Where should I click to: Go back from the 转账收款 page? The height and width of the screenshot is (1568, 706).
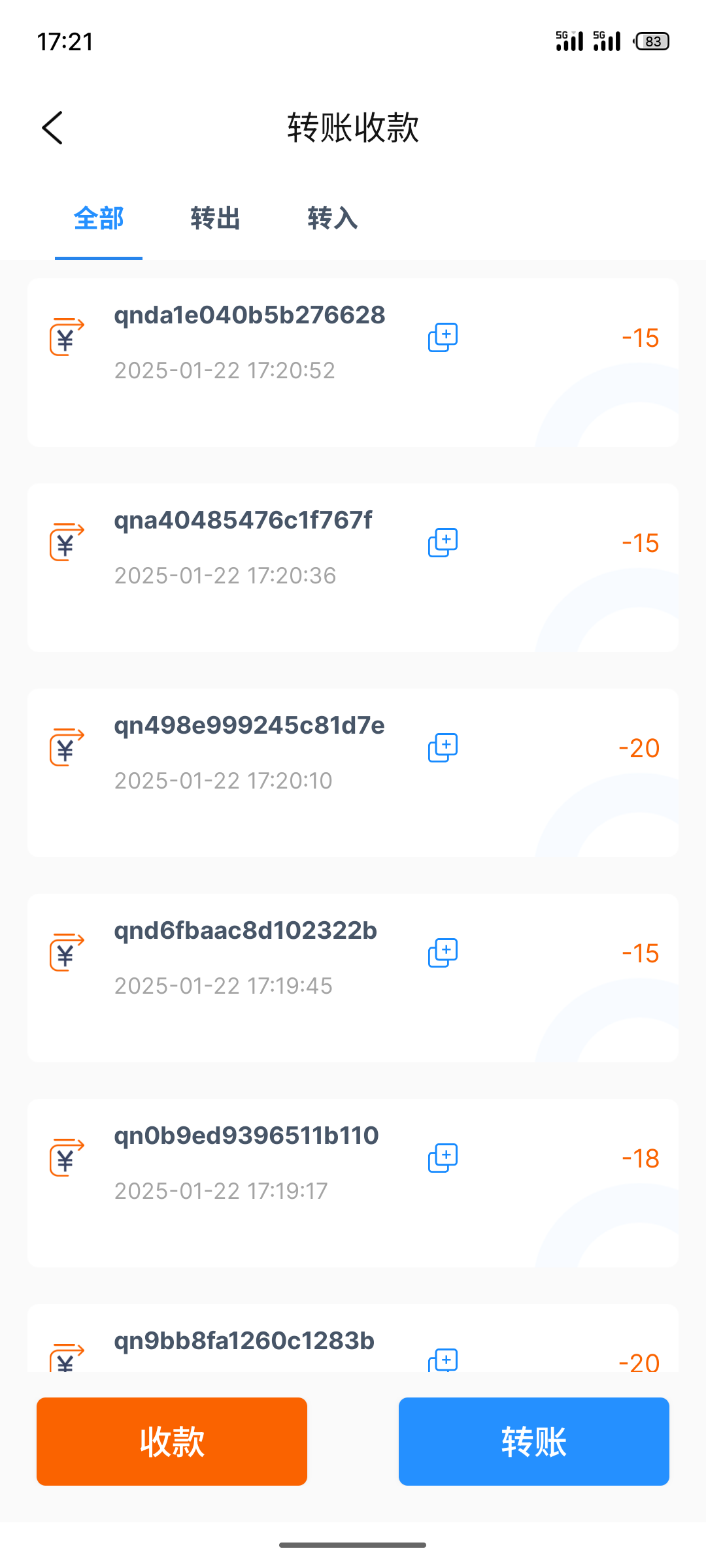click(52, 127)
